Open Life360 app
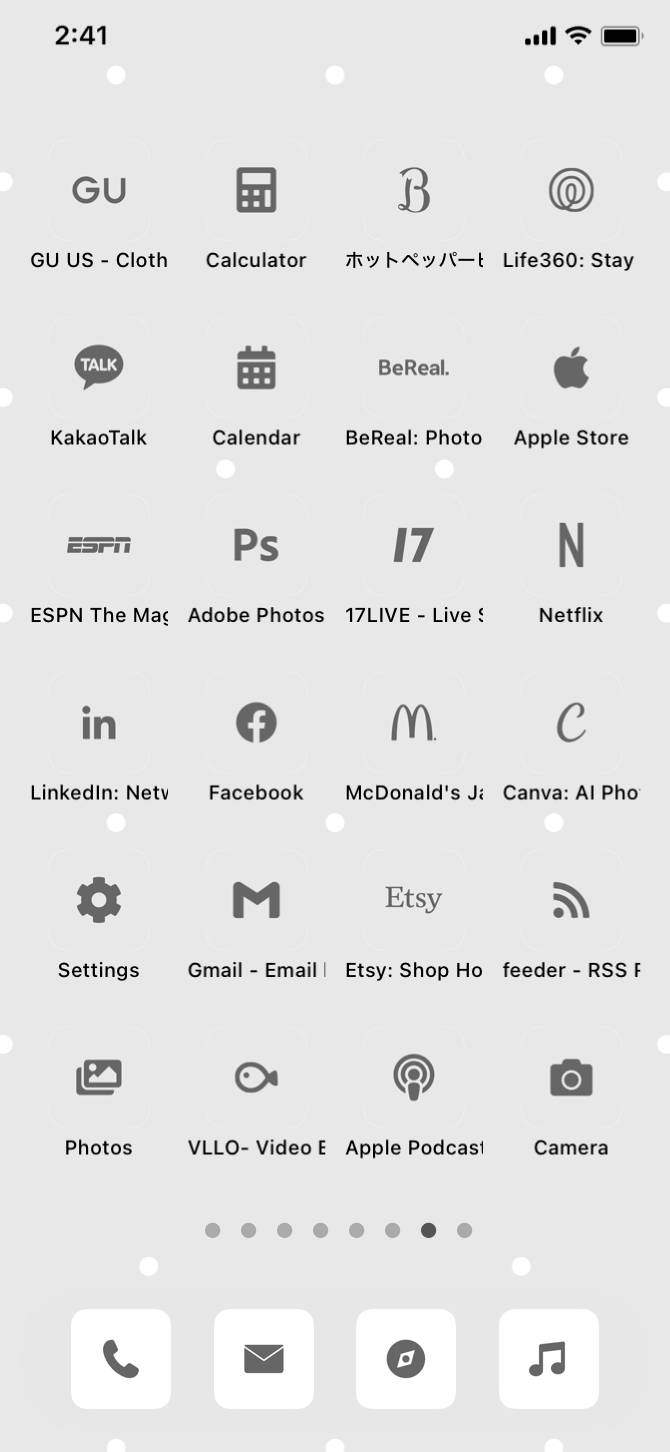670x1452 pixels. coord(571,190)
